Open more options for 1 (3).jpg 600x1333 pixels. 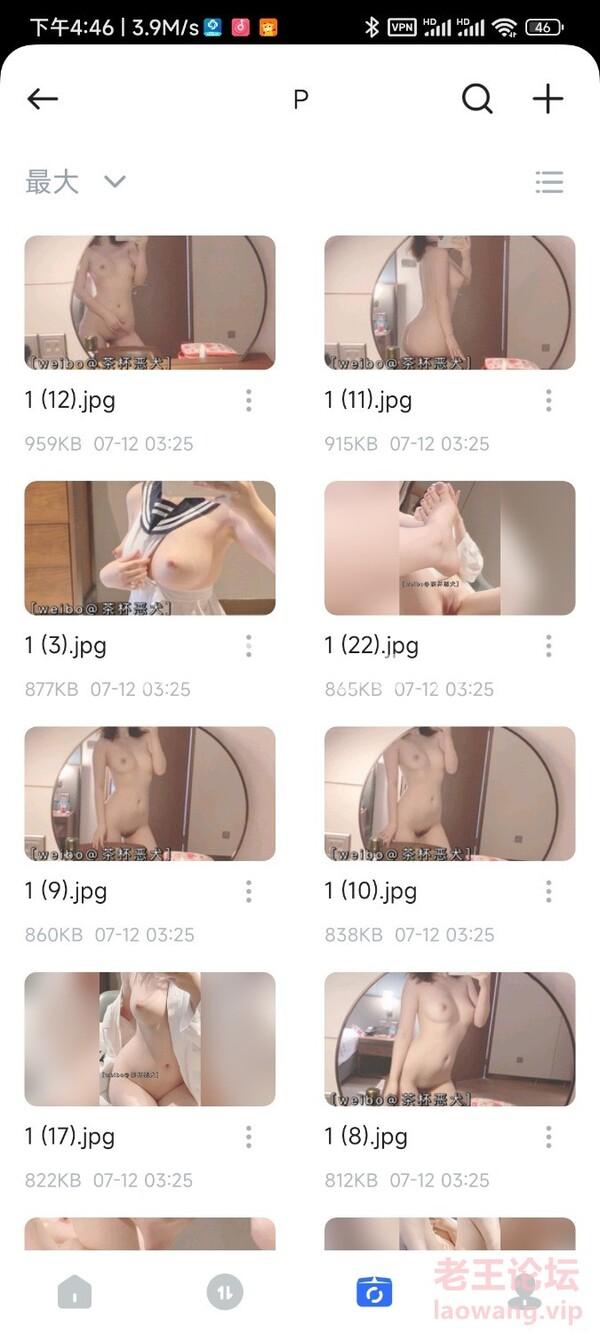248,646
